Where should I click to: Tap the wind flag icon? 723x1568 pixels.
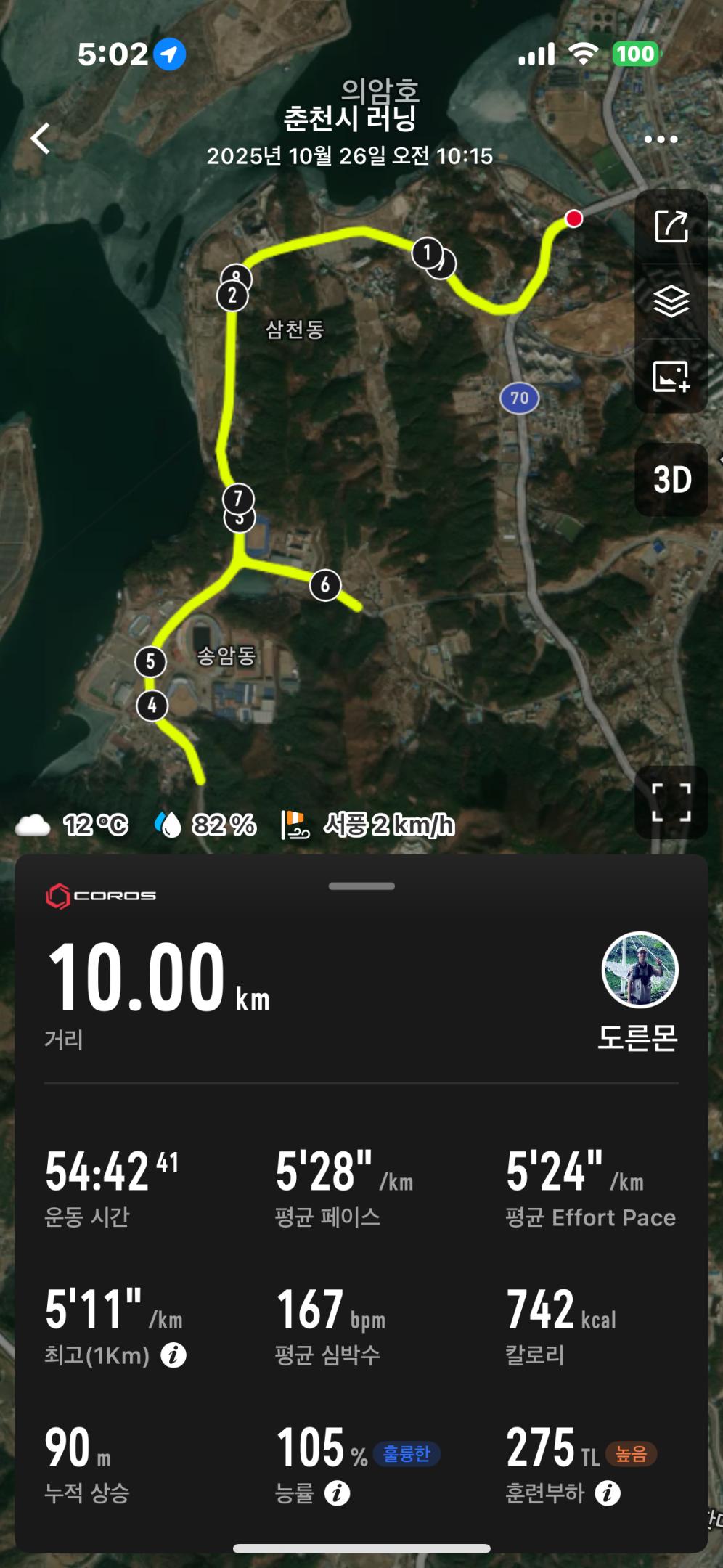(x=294, y=824)
